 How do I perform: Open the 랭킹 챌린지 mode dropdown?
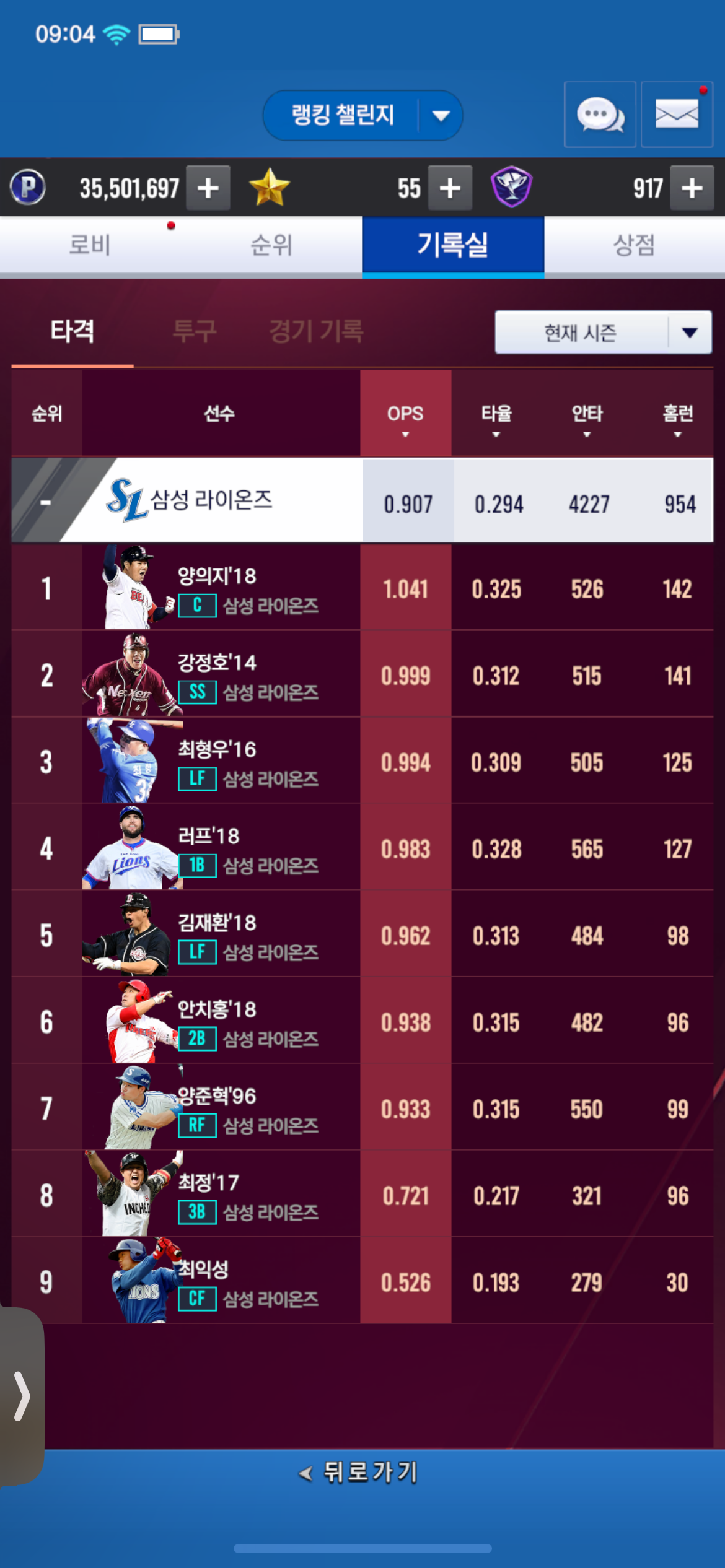coord(362,115)
